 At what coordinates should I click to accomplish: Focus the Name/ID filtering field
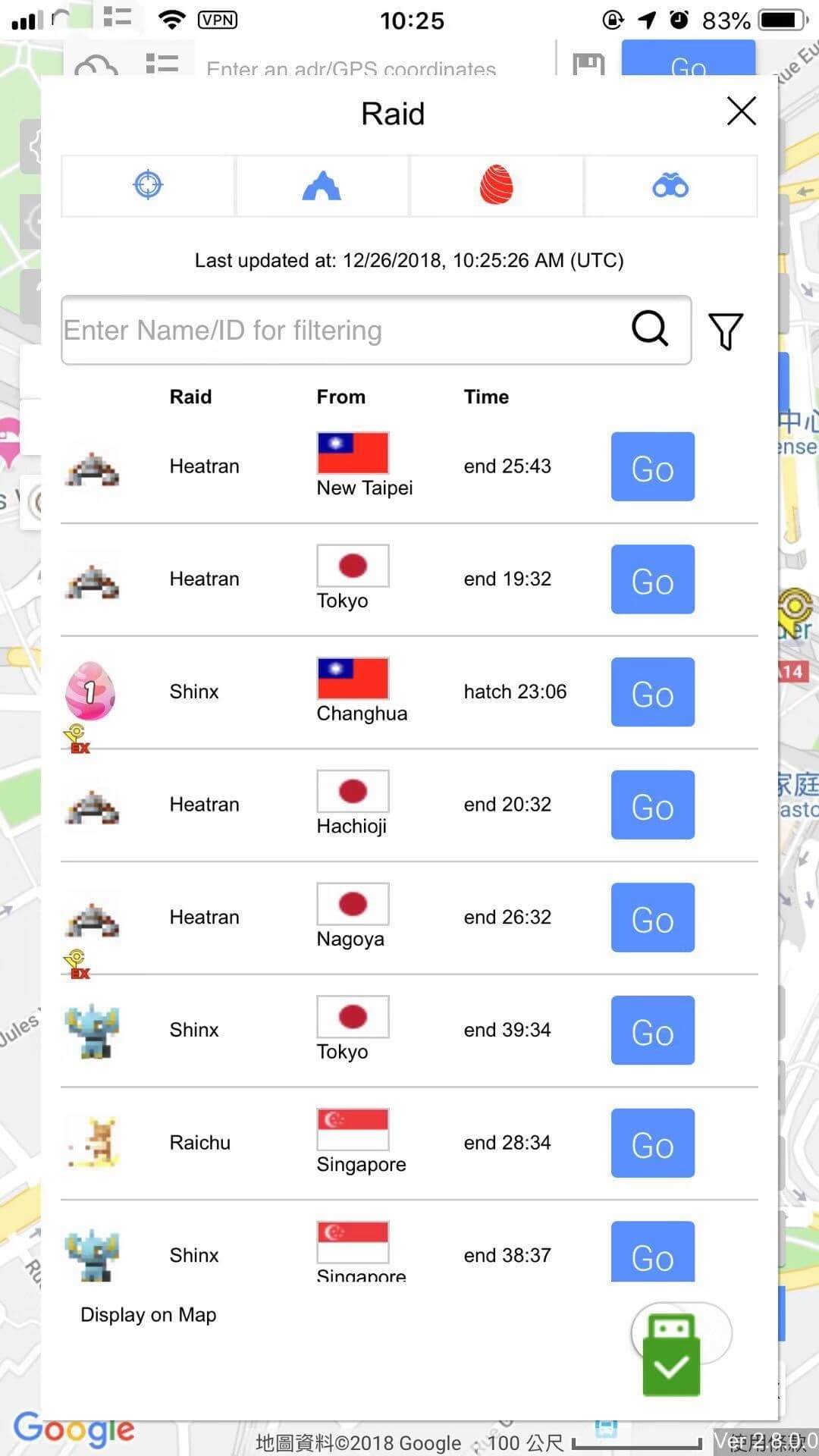[341, 331]
